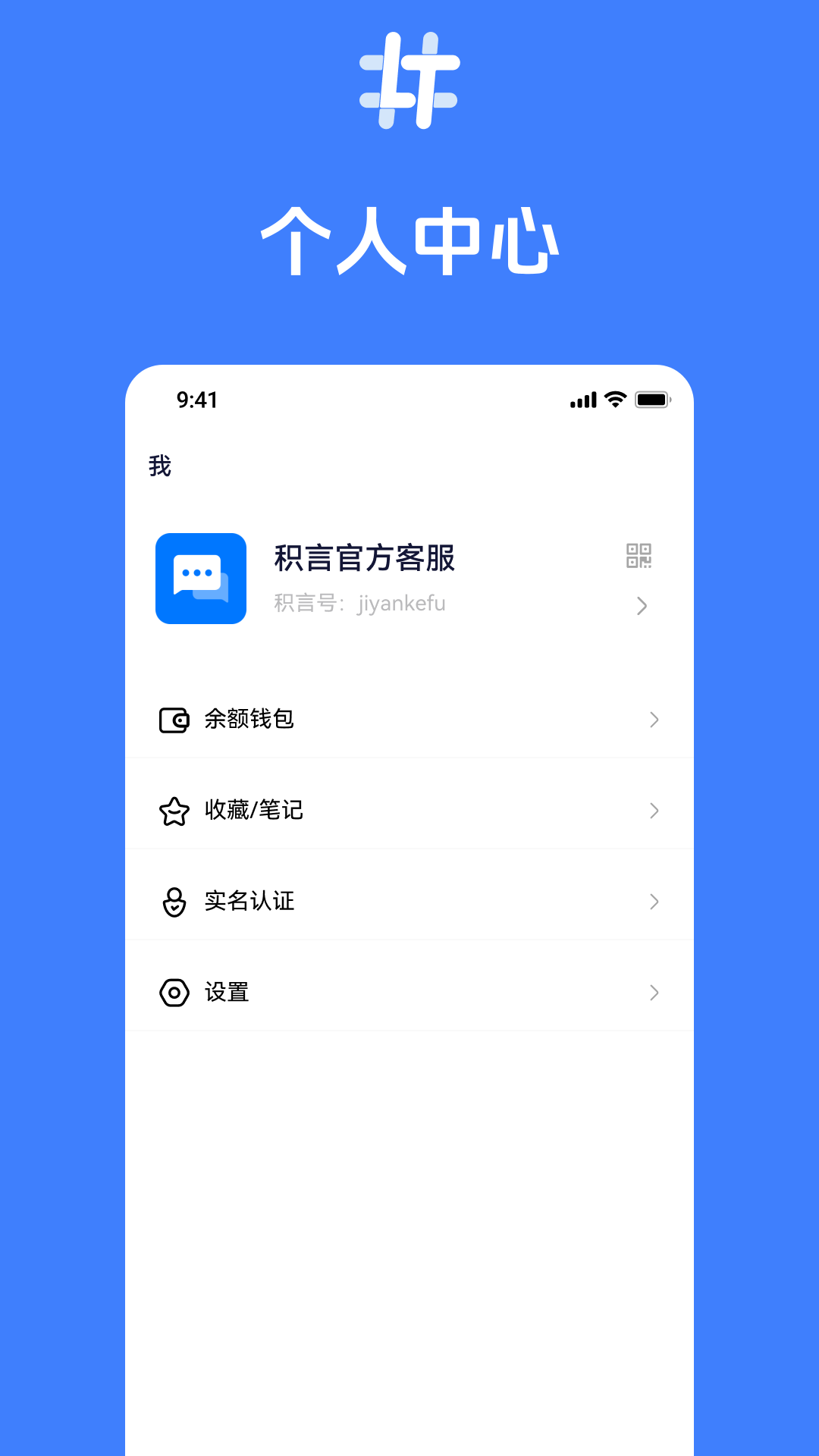
Task: Click the 积言号 jiyankefu text
Action: [360, 604]
